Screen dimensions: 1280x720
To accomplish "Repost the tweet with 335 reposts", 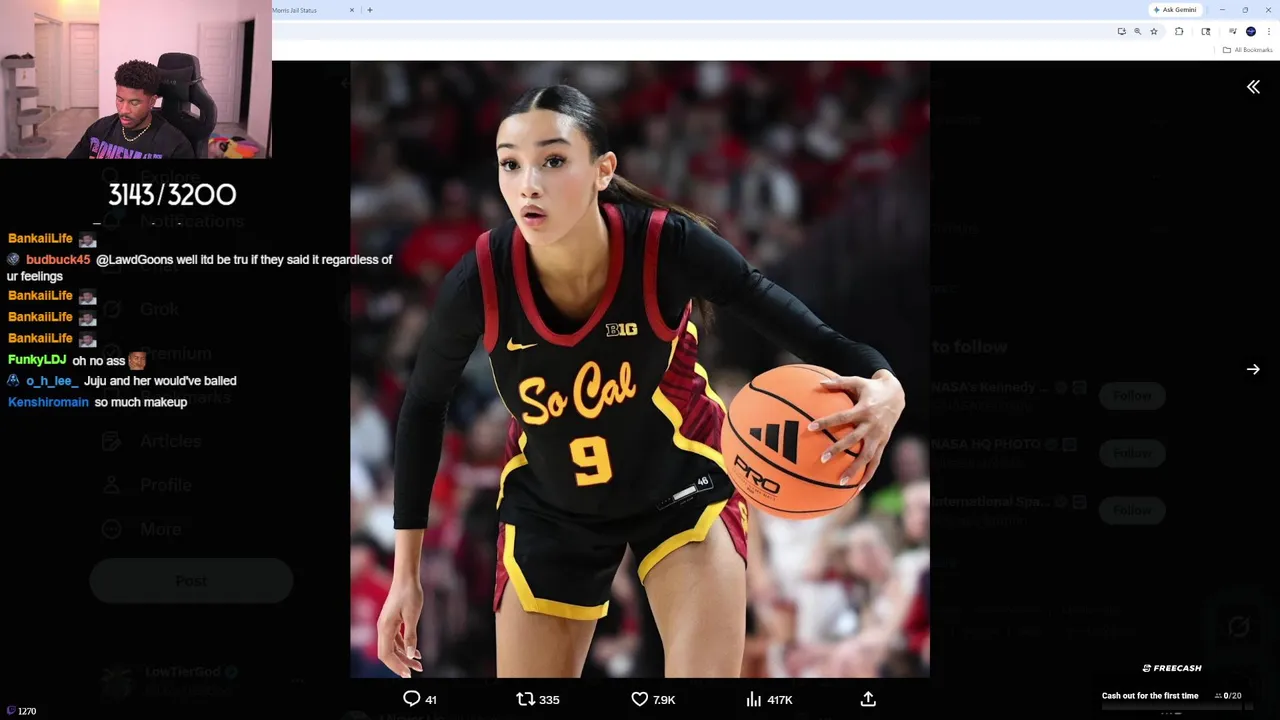I will pyautogui.click(x=526, y=699).
